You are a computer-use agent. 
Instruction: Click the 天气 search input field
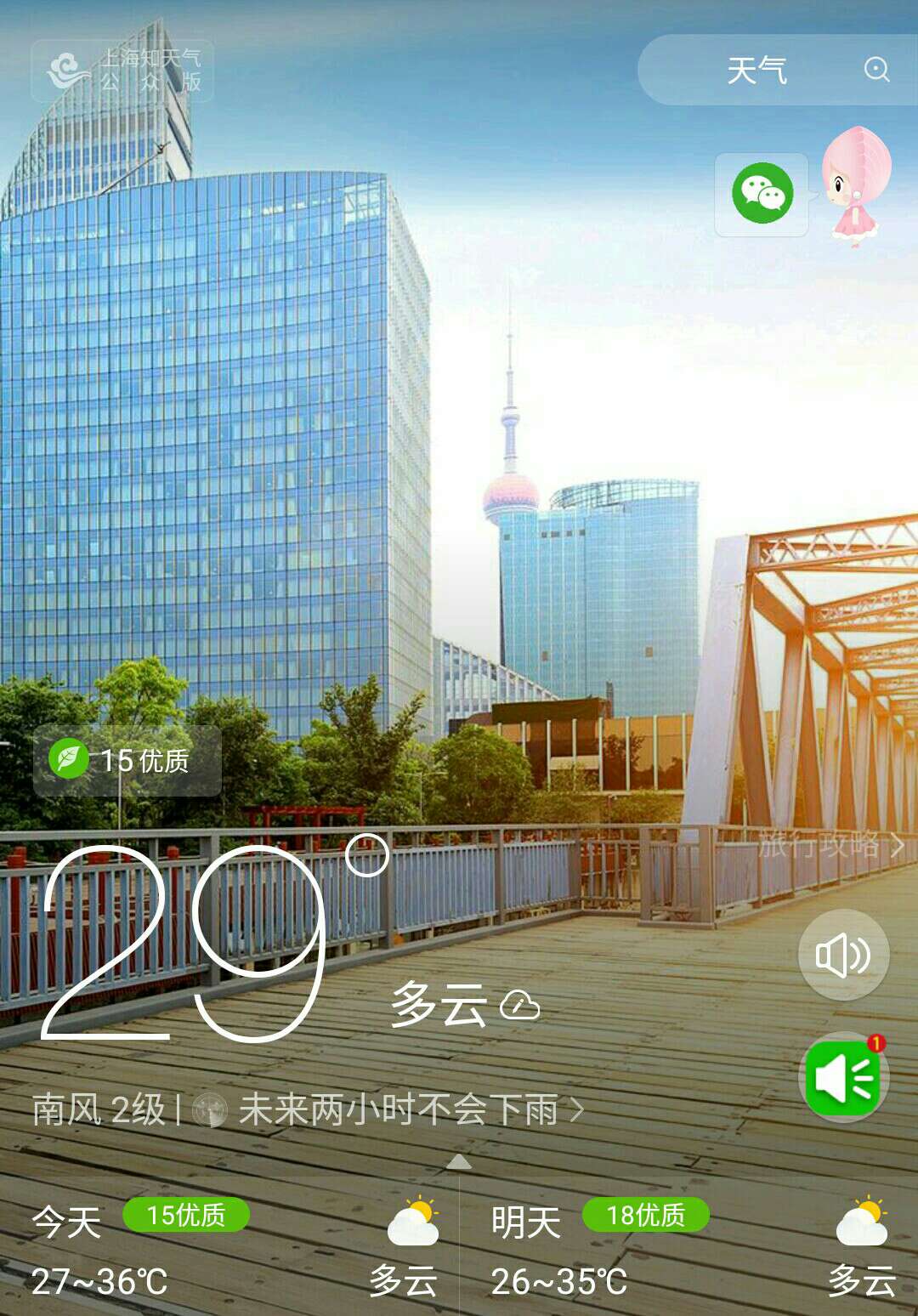pyautogui.click(x=759, y=71)
